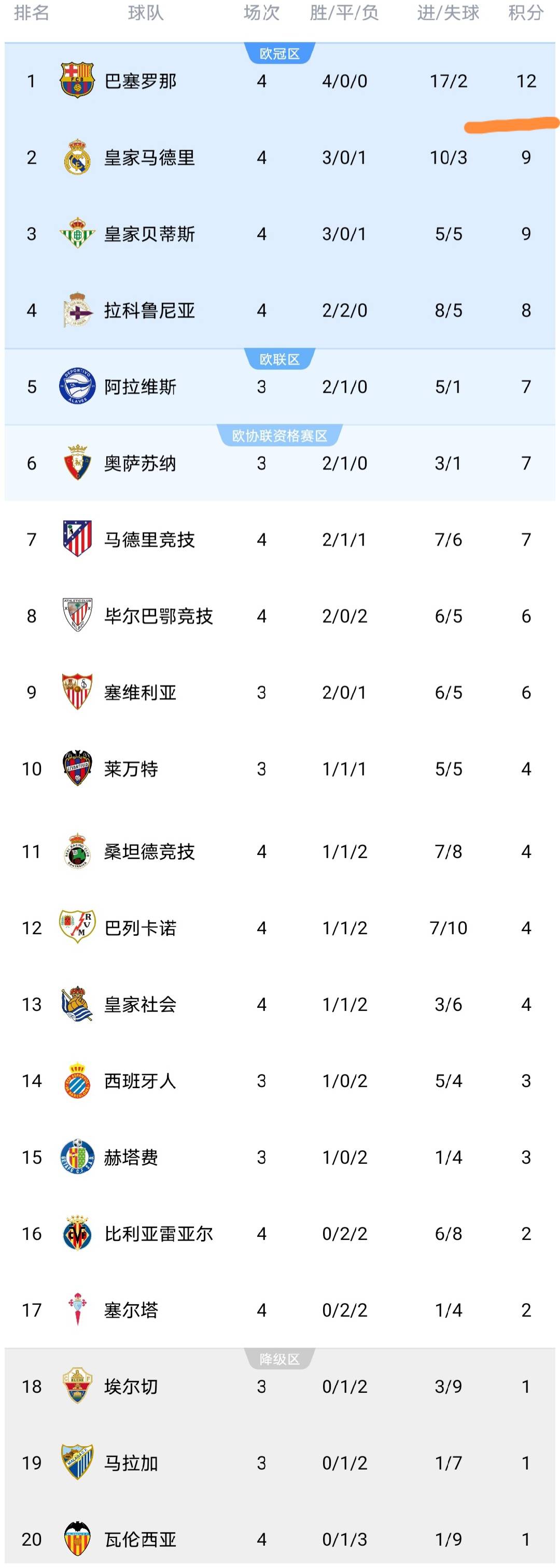The width and height of the screenshot is (560, 1568).
Task: Open the 比利亚雷亚尔 team row
Action: 279,1234
